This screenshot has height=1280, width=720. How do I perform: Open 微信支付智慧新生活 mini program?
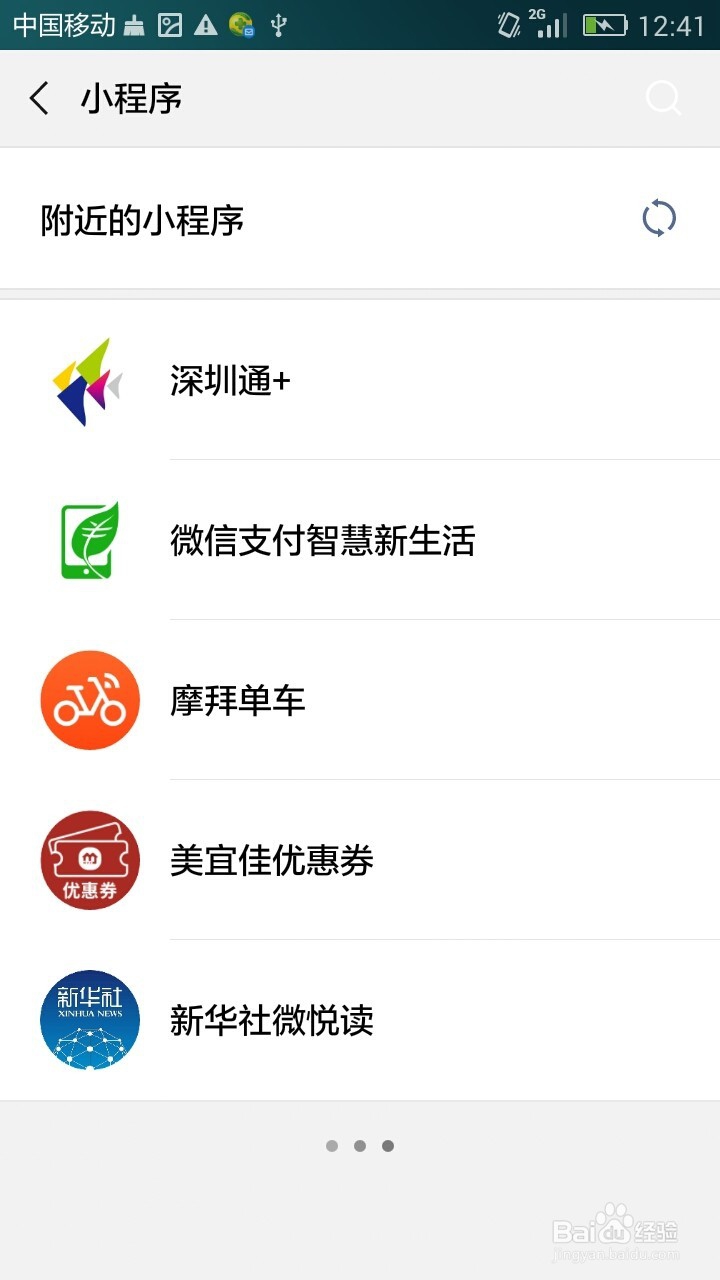tap(360, 540)
